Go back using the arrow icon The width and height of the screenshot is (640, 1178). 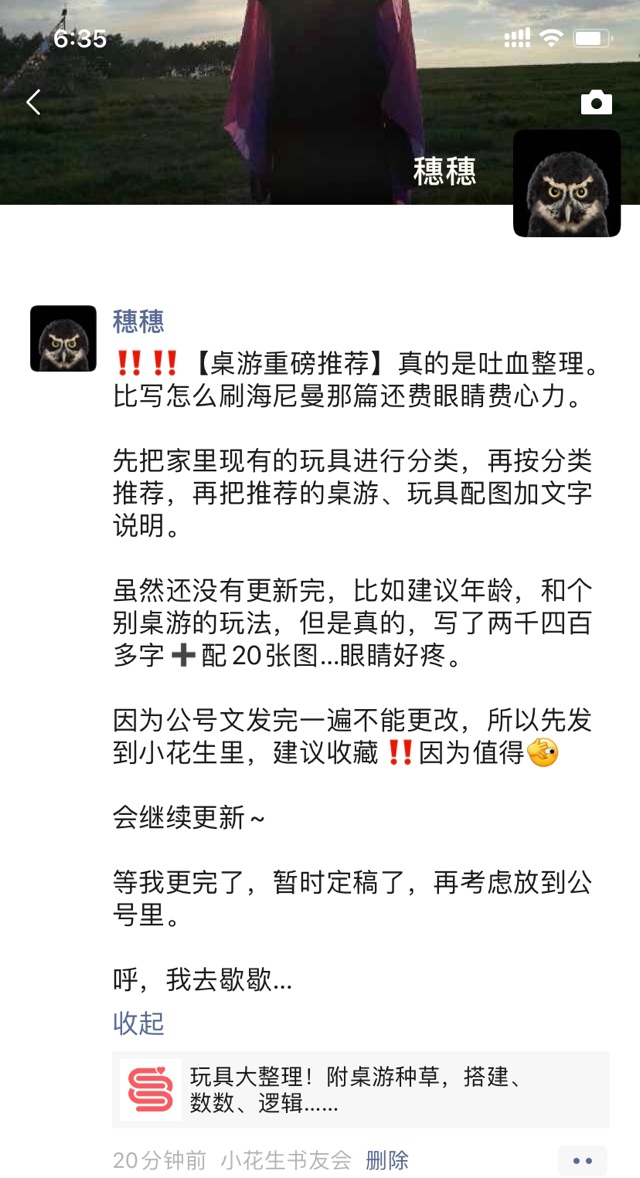pyautogui.click(x=34, y=102)
